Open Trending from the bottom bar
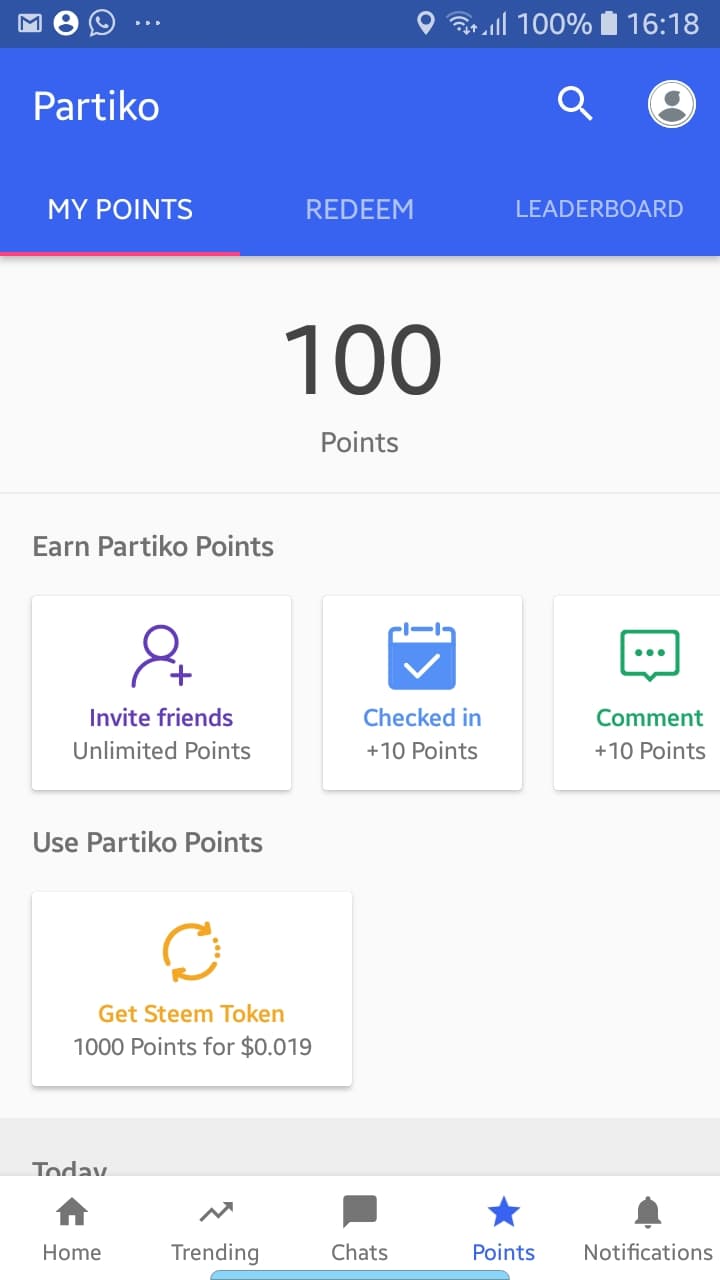 pyautogui.click(x=215, y=1225)
